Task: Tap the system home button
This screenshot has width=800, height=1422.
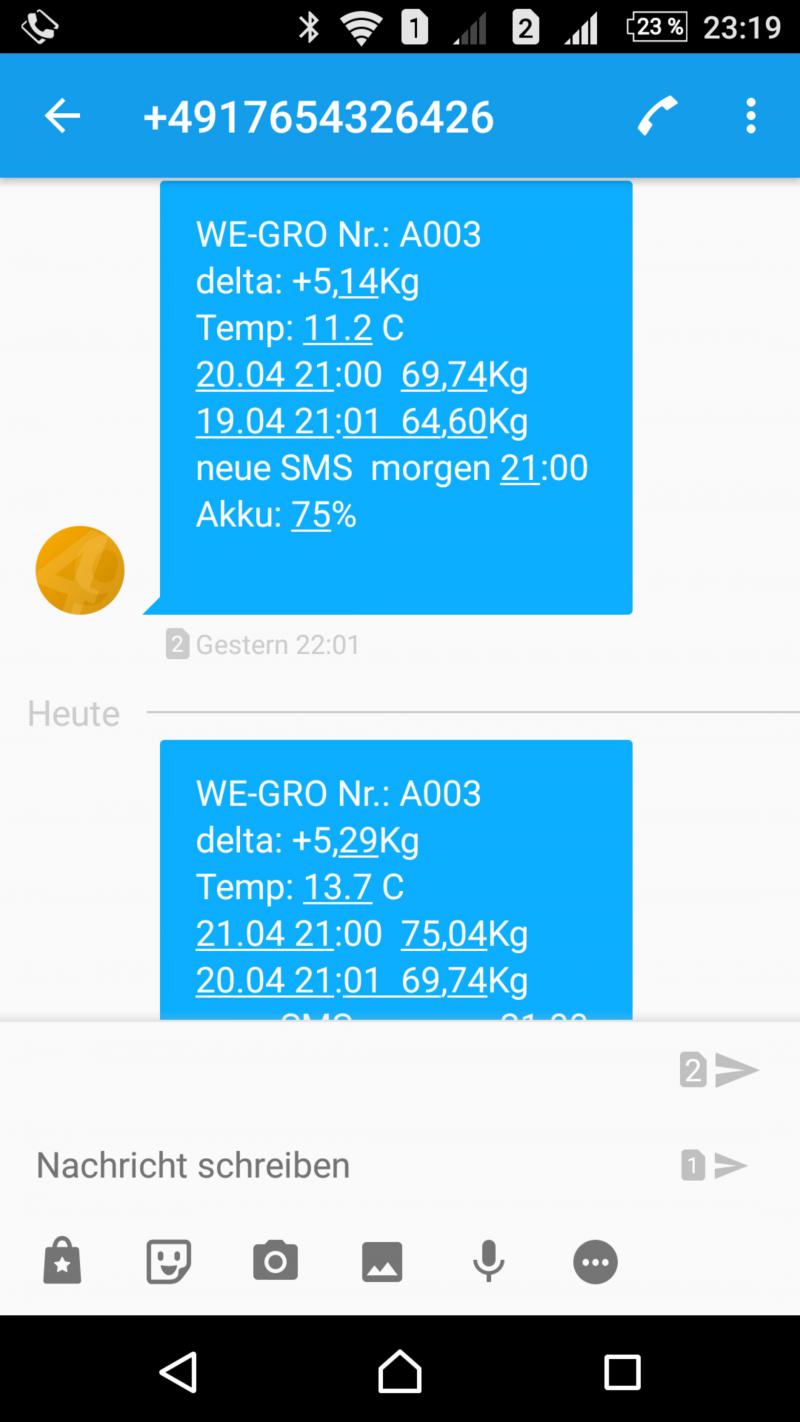Action: (x=400, y=1371)
